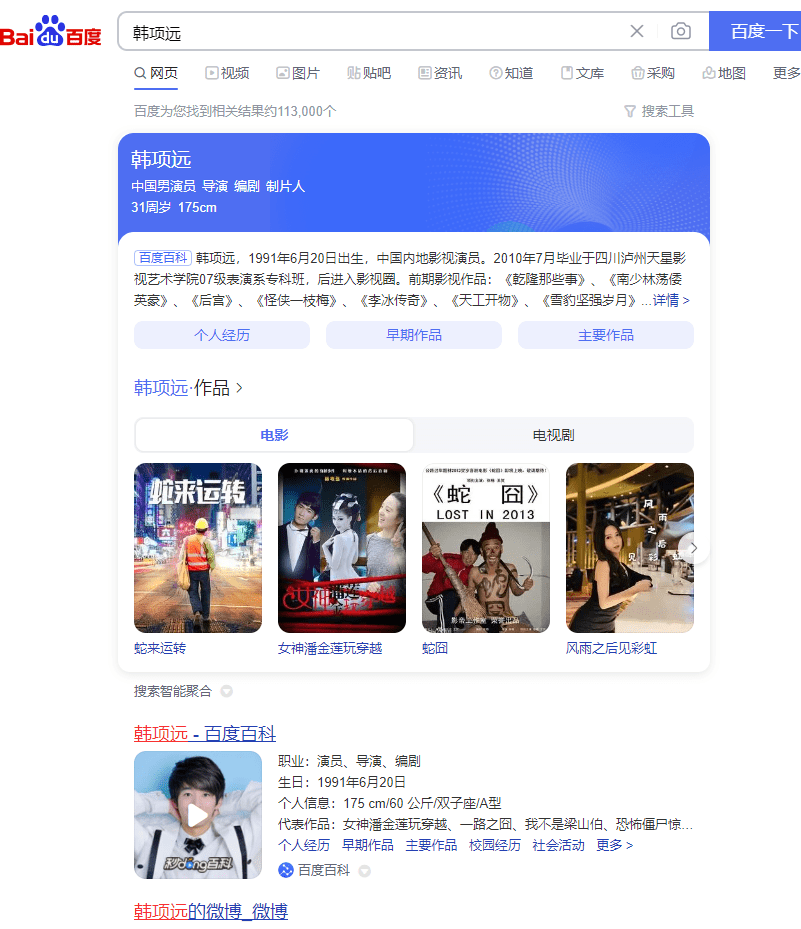
Task: Select the 早期作品 chip
Action: [414, 335]
